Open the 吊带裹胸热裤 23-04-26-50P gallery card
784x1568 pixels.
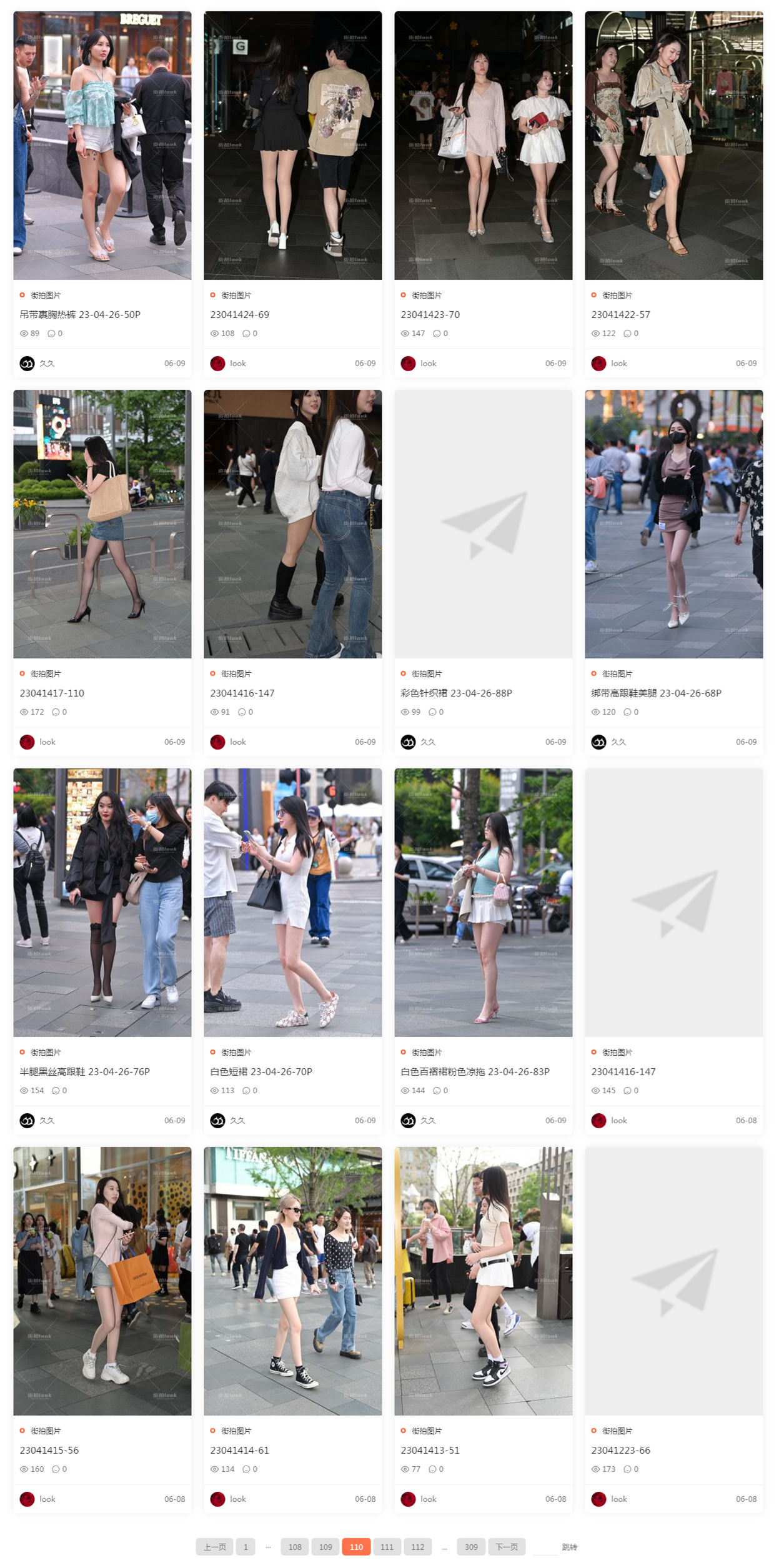tap(80, 315)
